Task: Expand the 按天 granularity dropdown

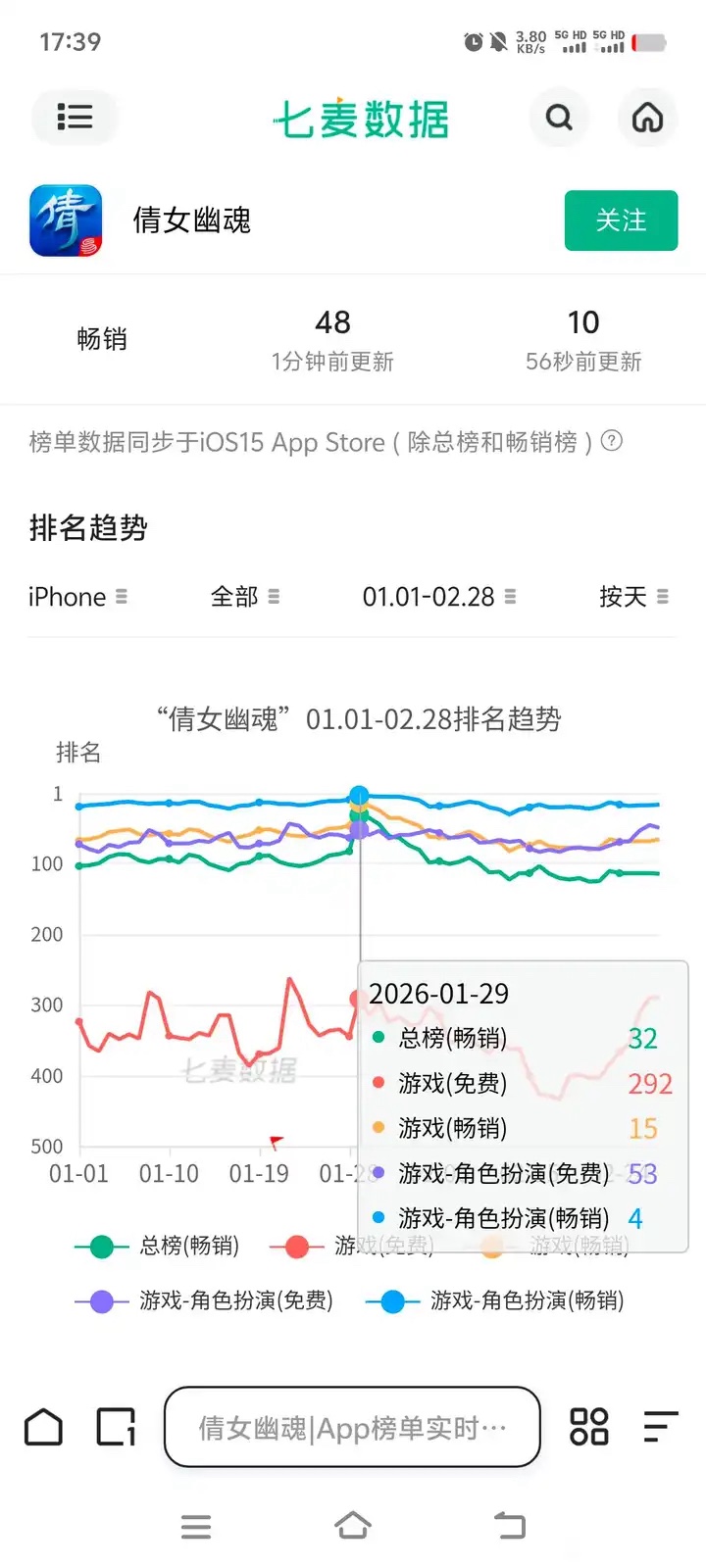Action: click(633, 597)
